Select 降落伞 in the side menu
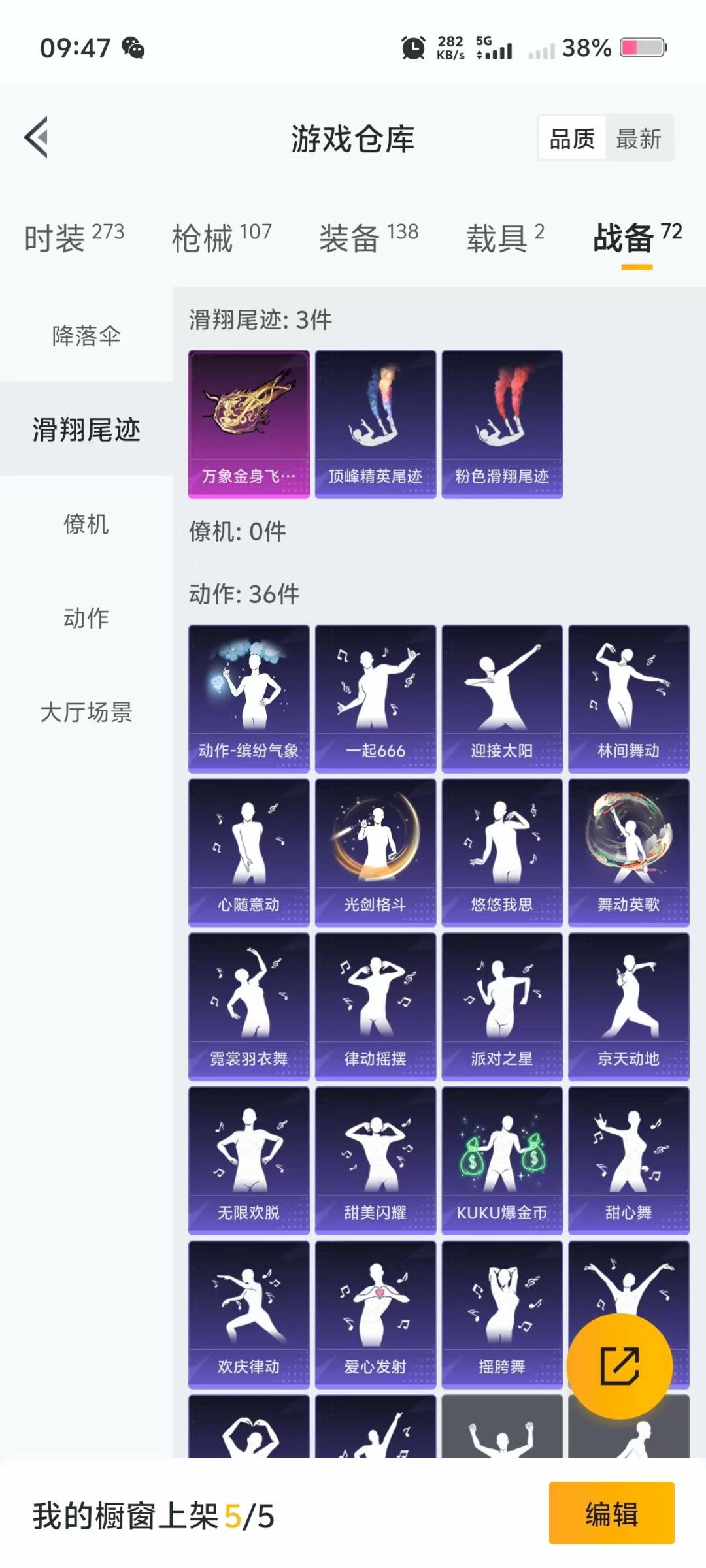The width and height of the screenshot is (706, 1568). tap(86, 336)
